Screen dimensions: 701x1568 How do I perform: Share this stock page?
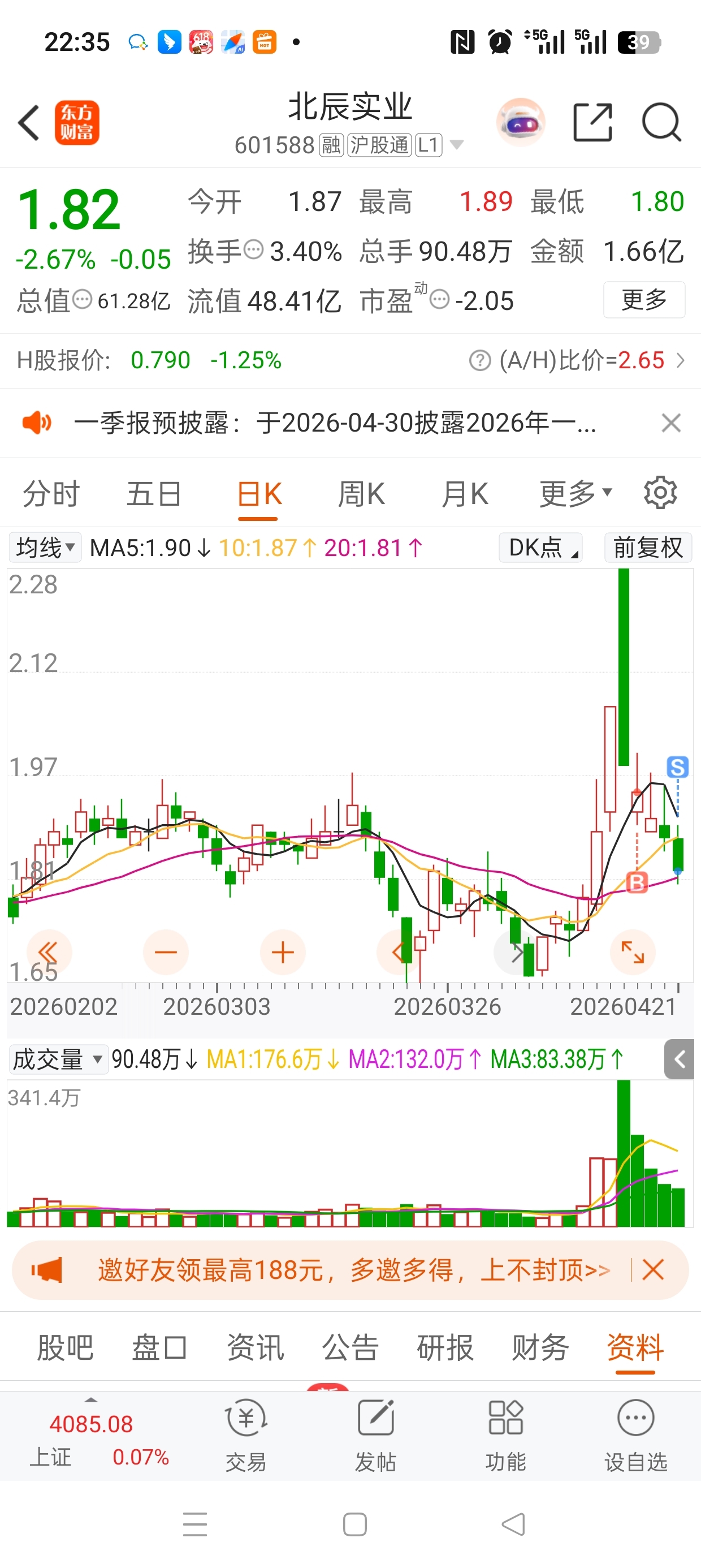coord(592,122)
